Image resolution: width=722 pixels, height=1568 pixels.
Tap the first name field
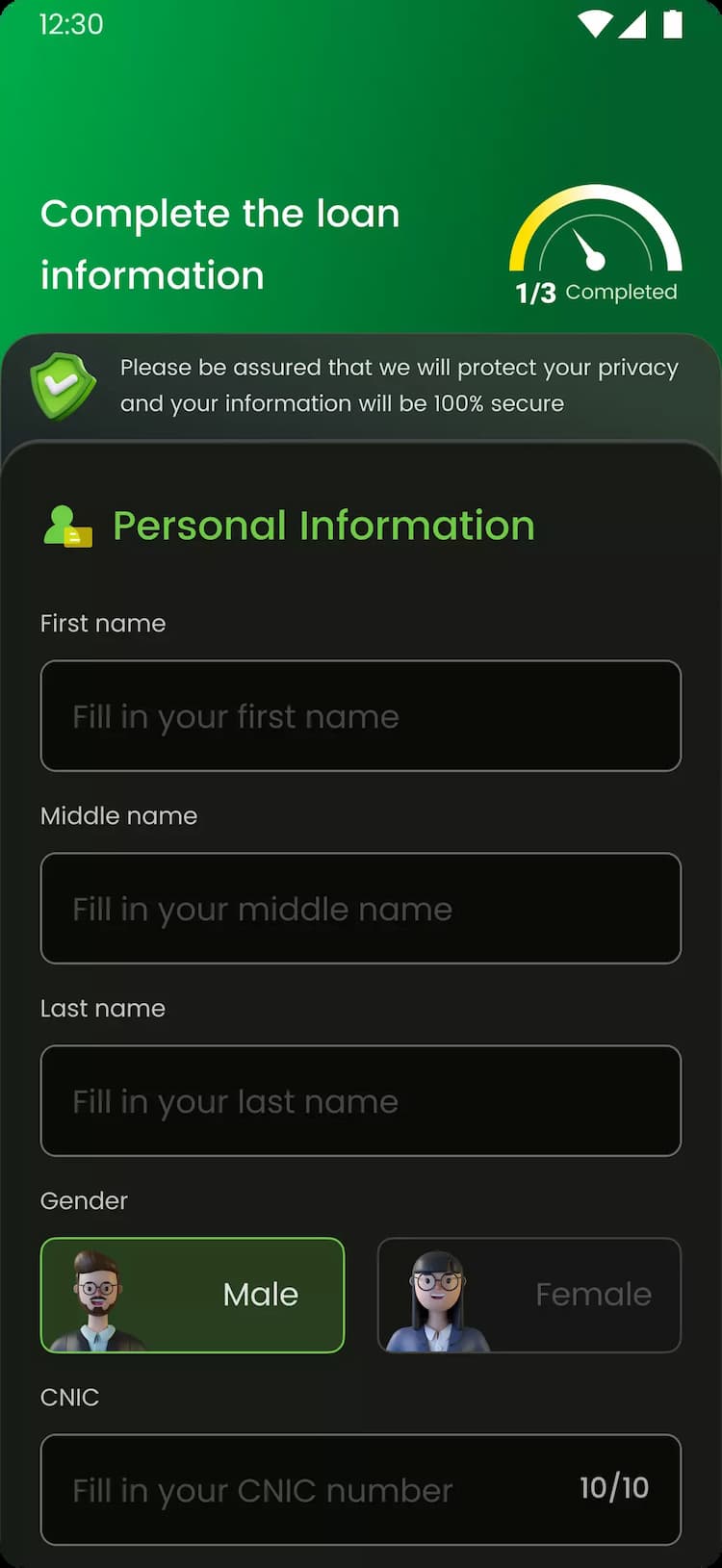point(360,715)
